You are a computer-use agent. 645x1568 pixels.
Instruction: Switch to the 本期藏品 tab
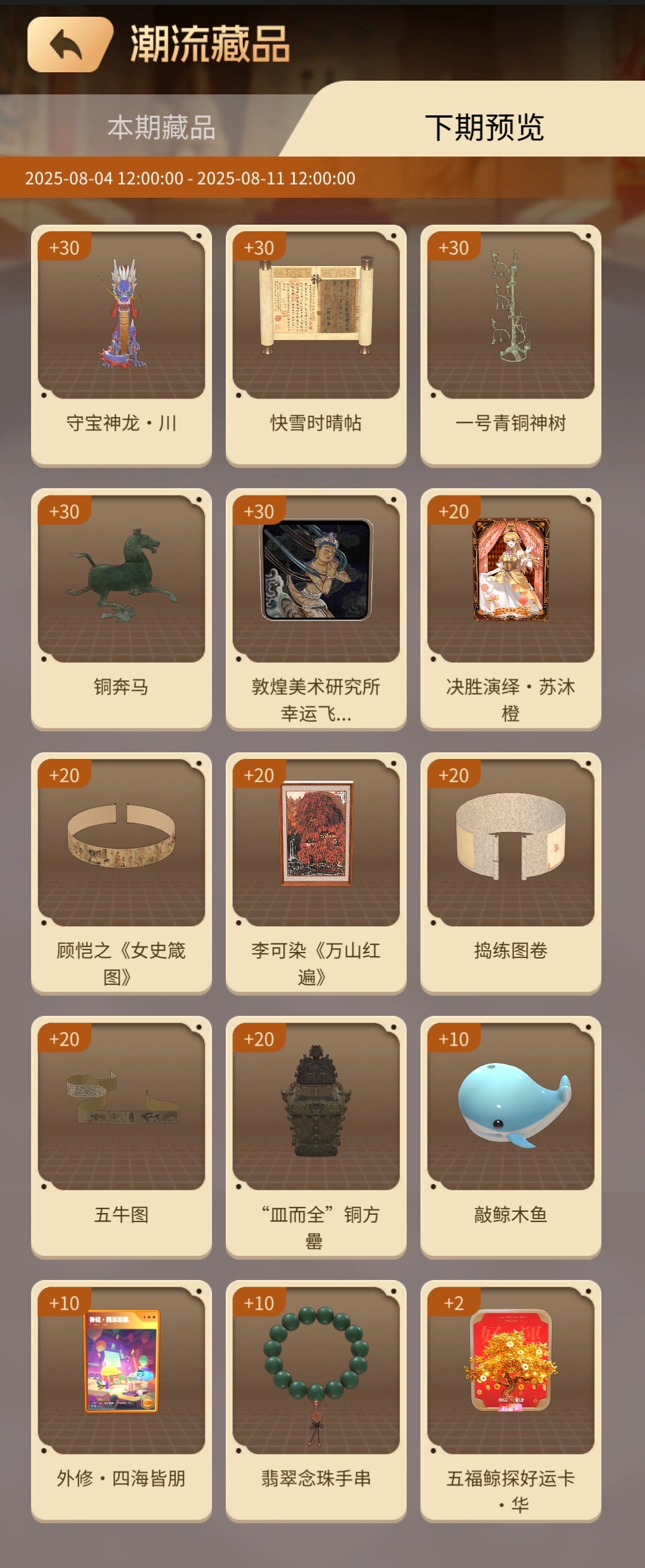(161, 128)
